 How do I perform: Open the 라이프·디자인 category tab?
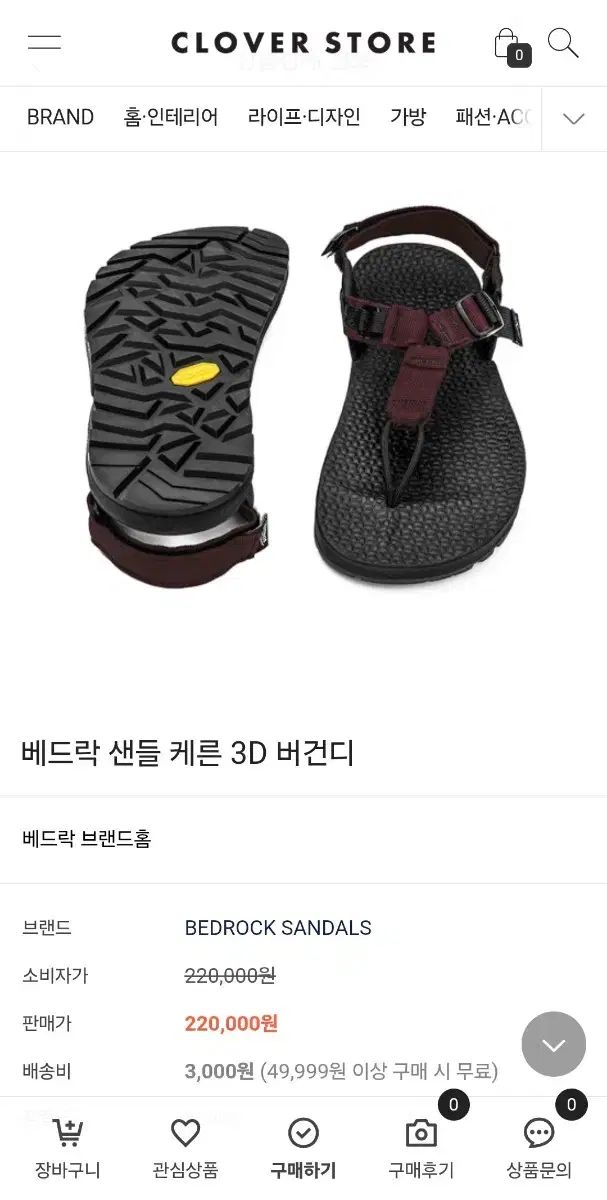304,117
